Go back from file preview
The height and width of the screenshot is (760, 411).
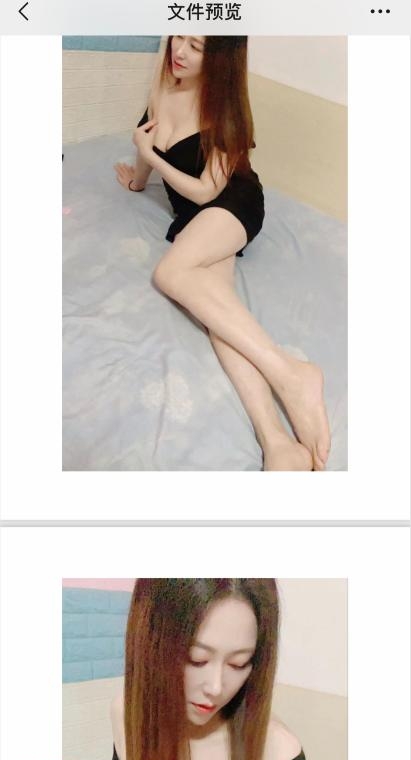23,12
